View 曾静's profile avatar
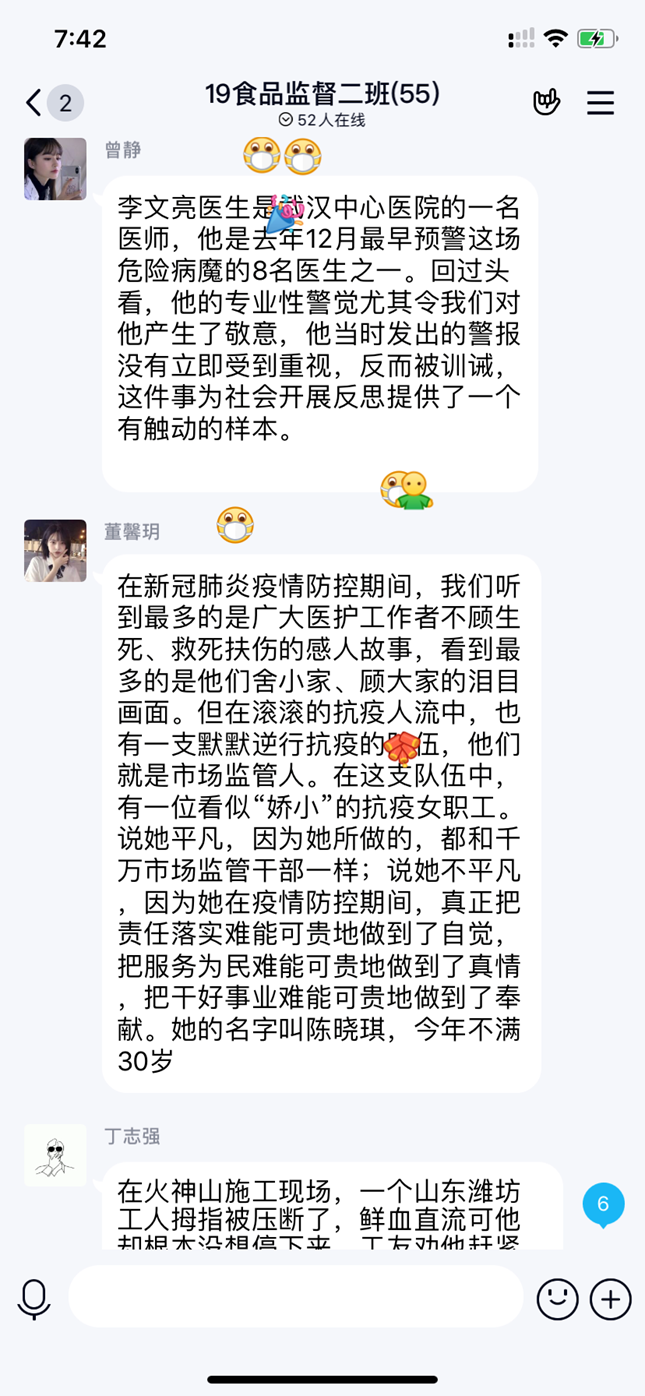The width and height of the screenshot is (645, 1396). [55, 169]
